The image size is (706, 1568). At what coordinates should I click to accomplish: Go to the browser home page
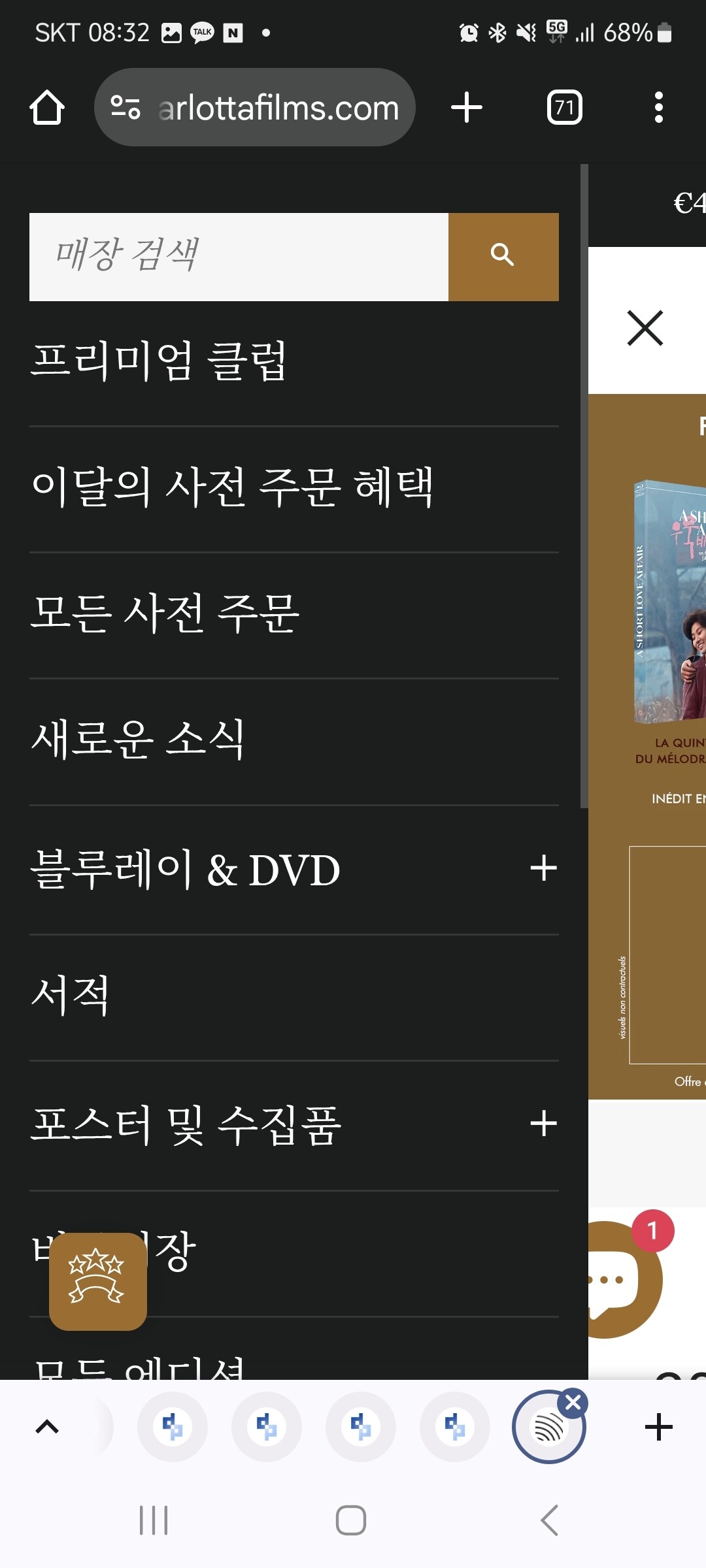[47, 107]
